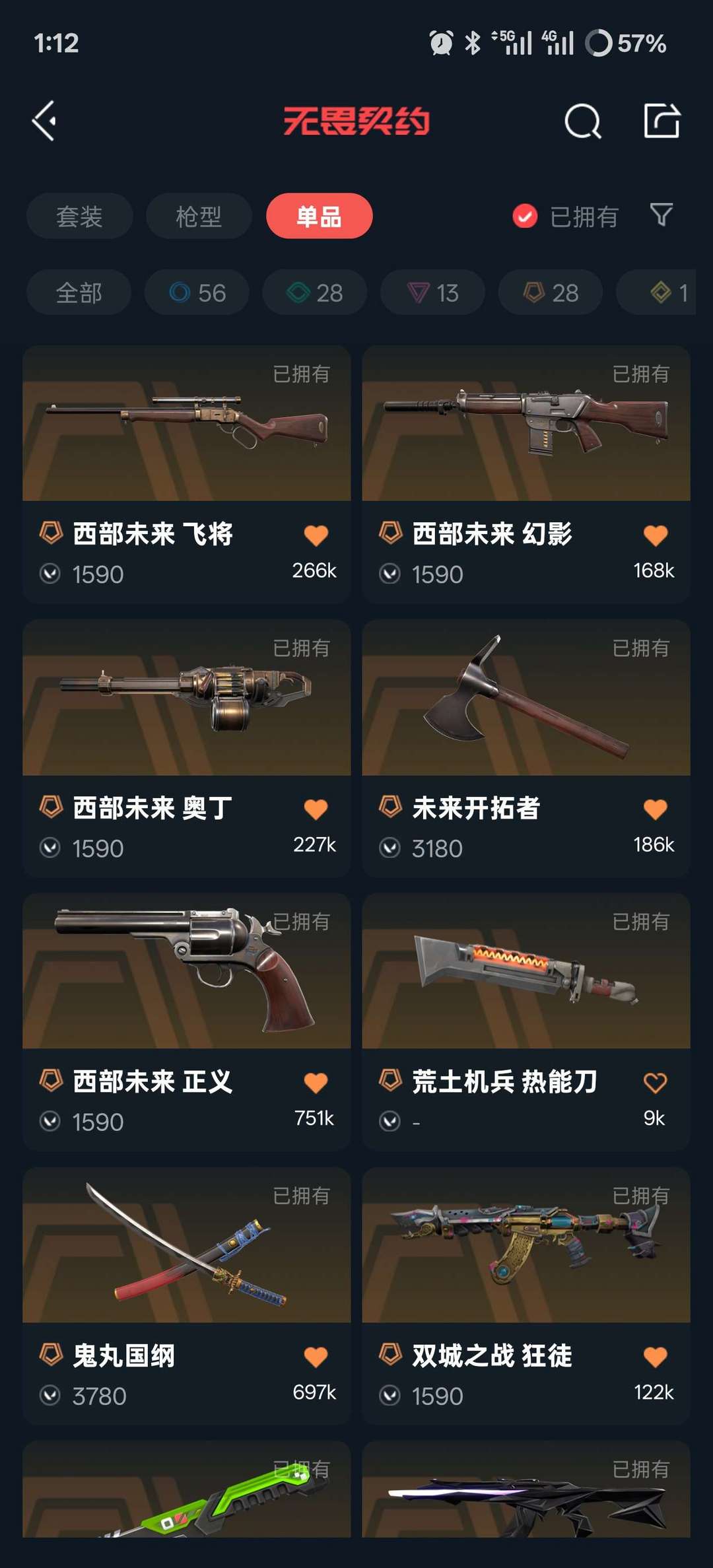Unfavorite 西部未来 幻影 via heart icon
713x1568 pixels.
click(655, 533)
